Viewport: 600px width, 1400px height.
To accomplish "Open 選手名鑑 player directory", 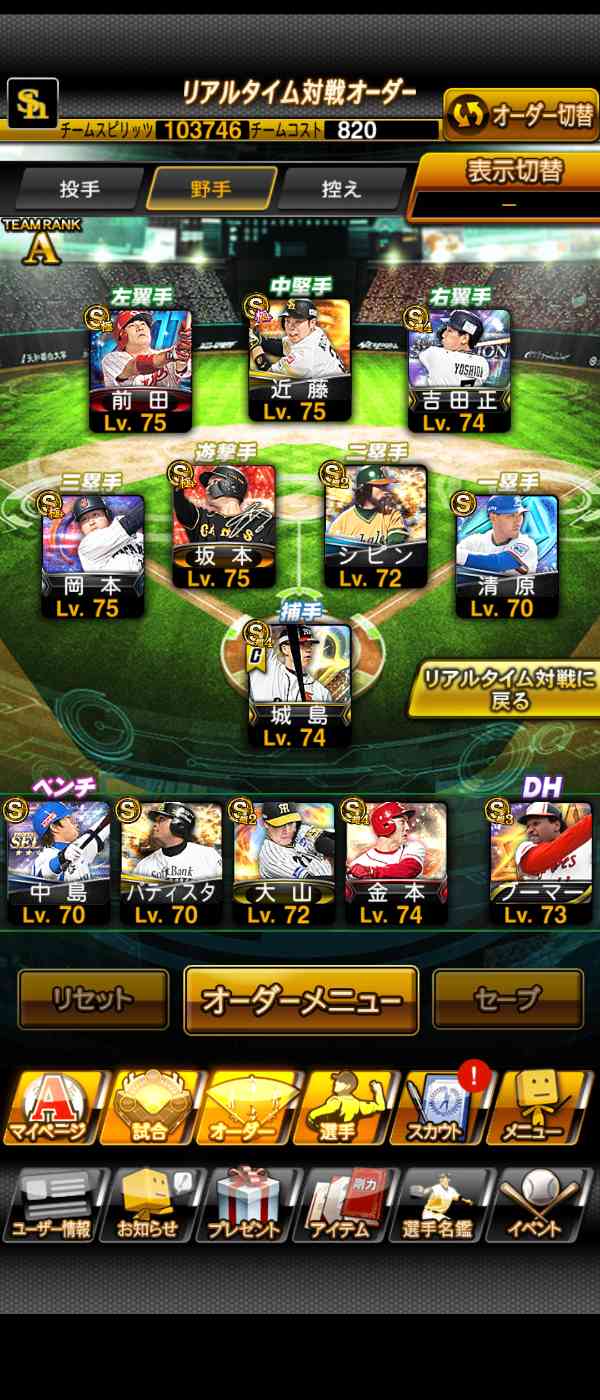I will (437, 1204).
